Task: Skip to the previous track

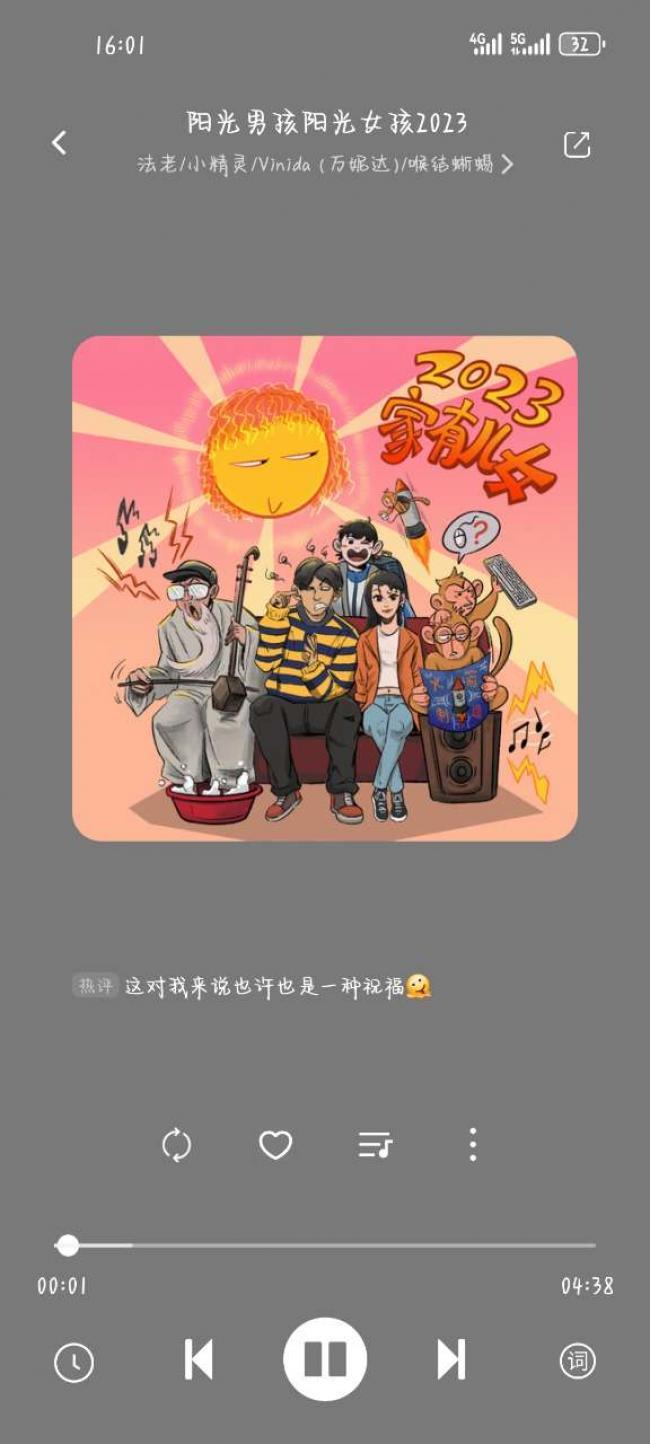Action: pos(198,1360)
